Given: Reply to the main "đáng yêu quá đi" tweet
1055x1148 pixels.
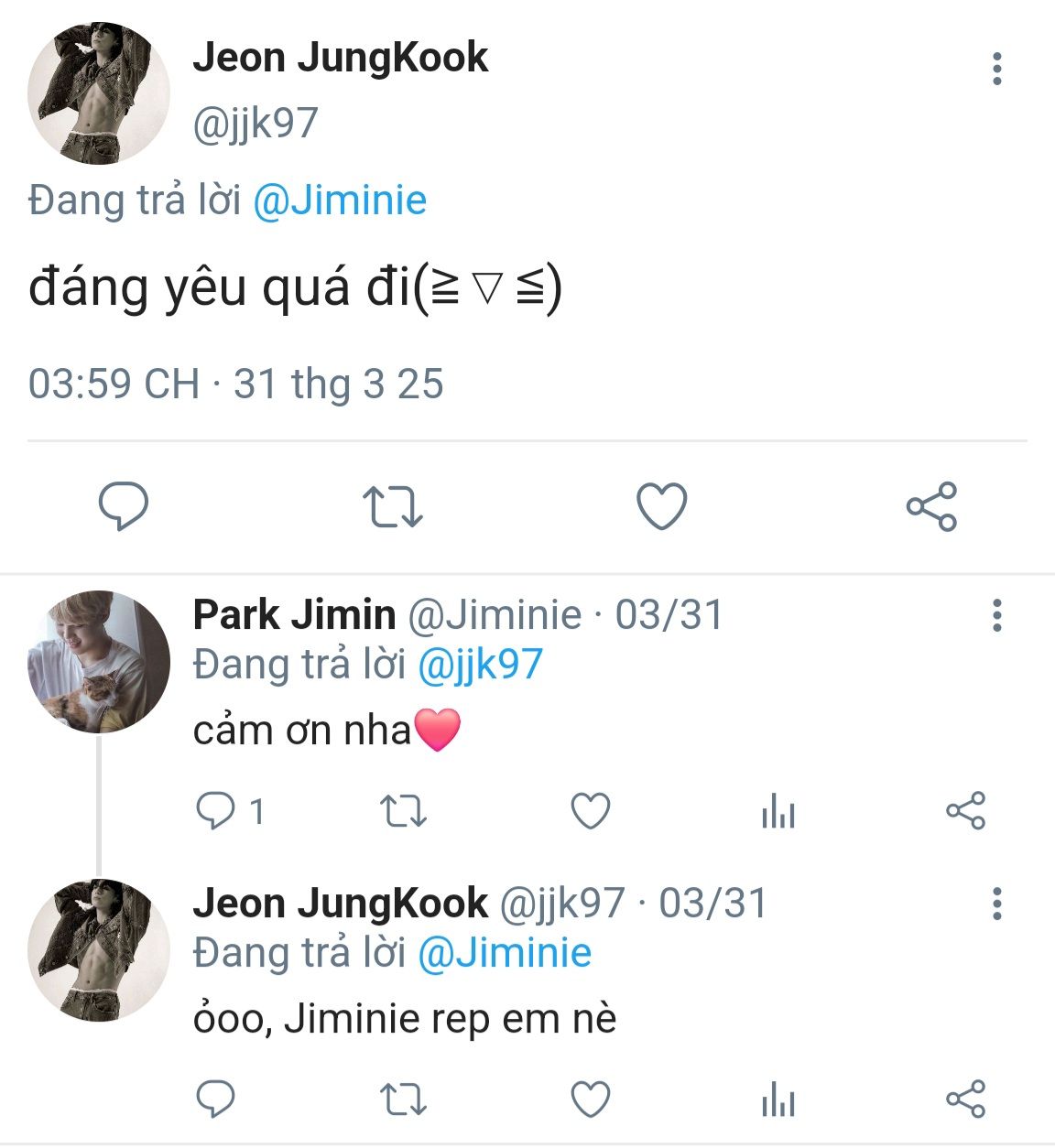Looking at the screenshot, I should (x=124, y=506).
